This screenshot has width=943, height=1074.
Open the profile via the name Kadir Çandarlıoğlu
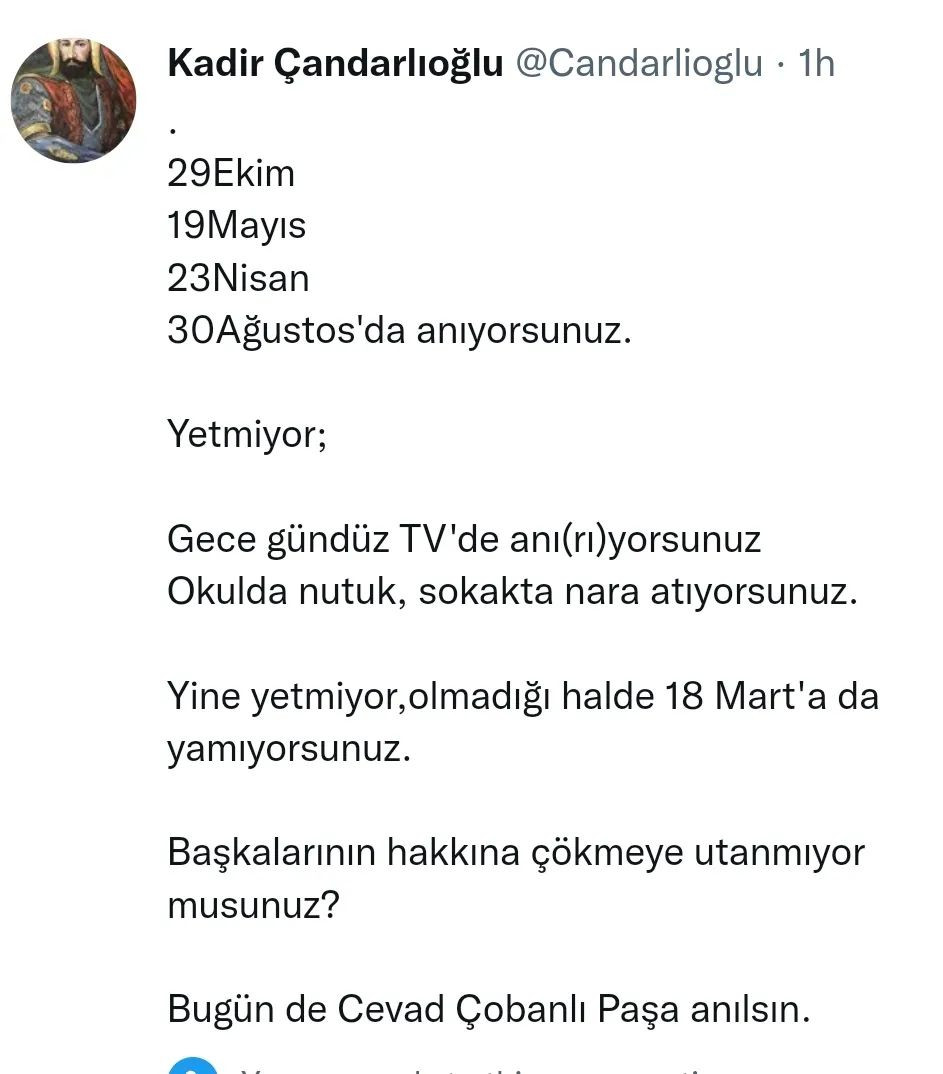(x=335, y=63)
